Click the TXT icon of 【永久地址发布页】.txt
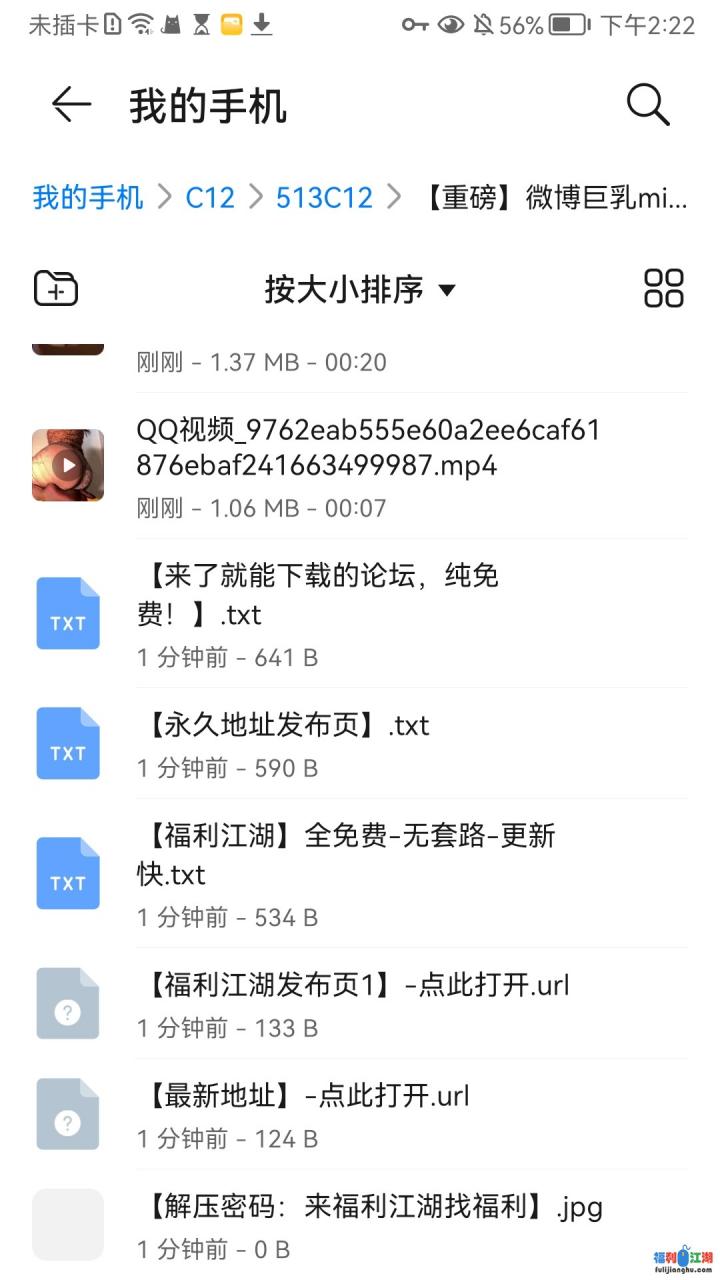 click(67, 742)
